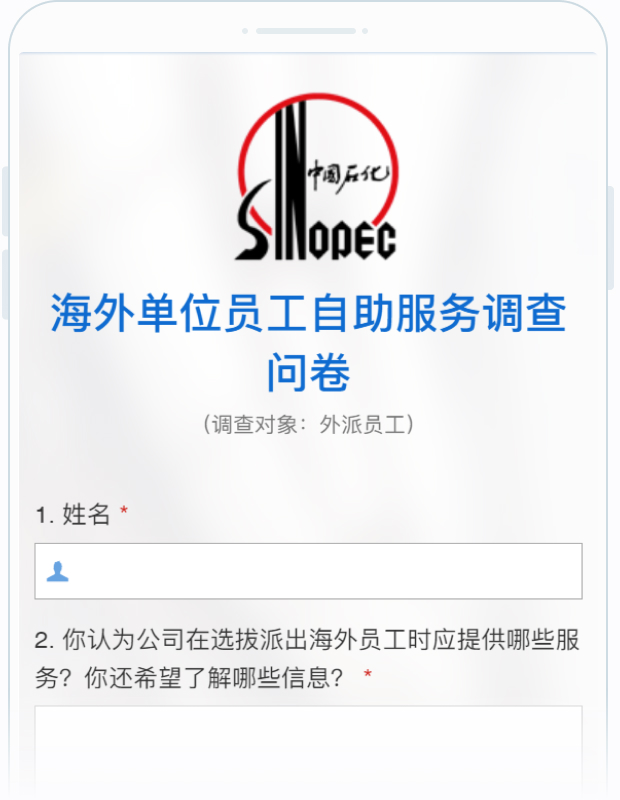Focus the answer text box for question 2

[x=308, y=750]
